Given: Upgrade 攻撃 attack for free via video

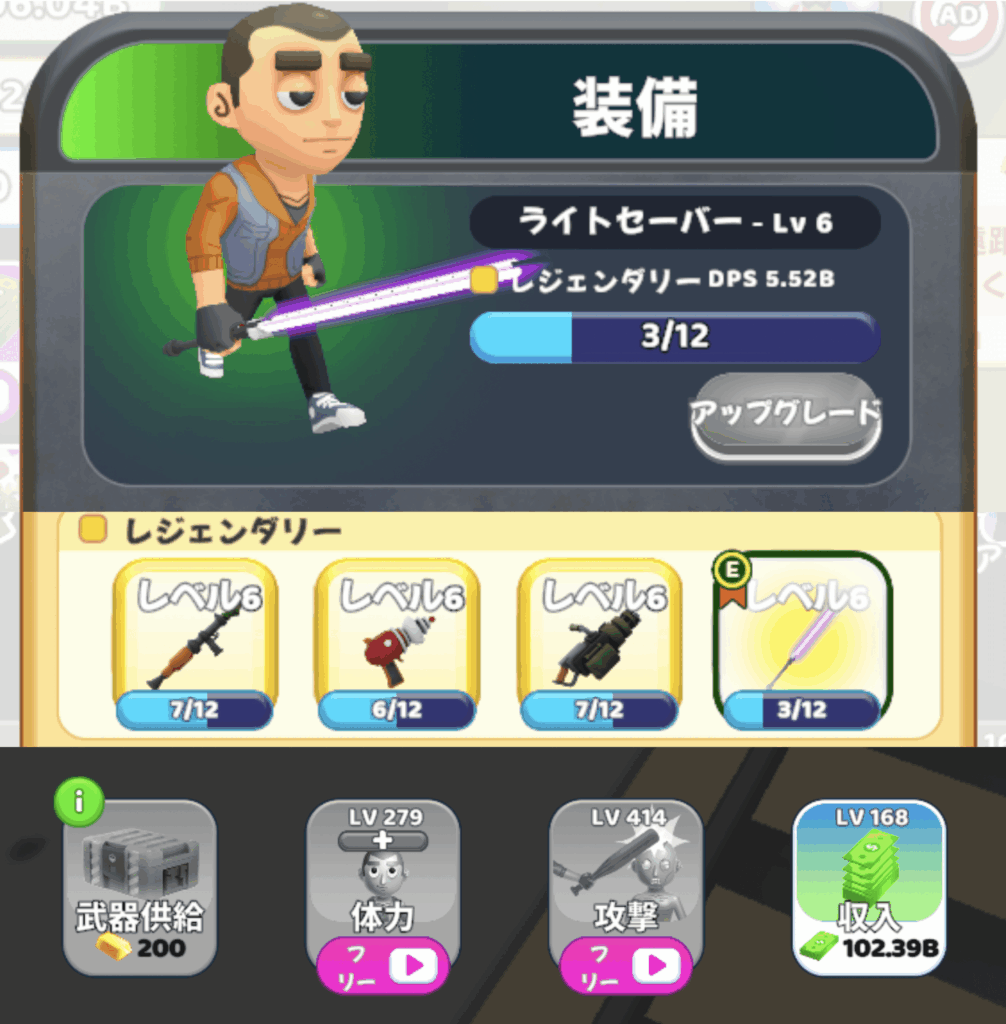Looking at the screenshot, I should 626,964.
